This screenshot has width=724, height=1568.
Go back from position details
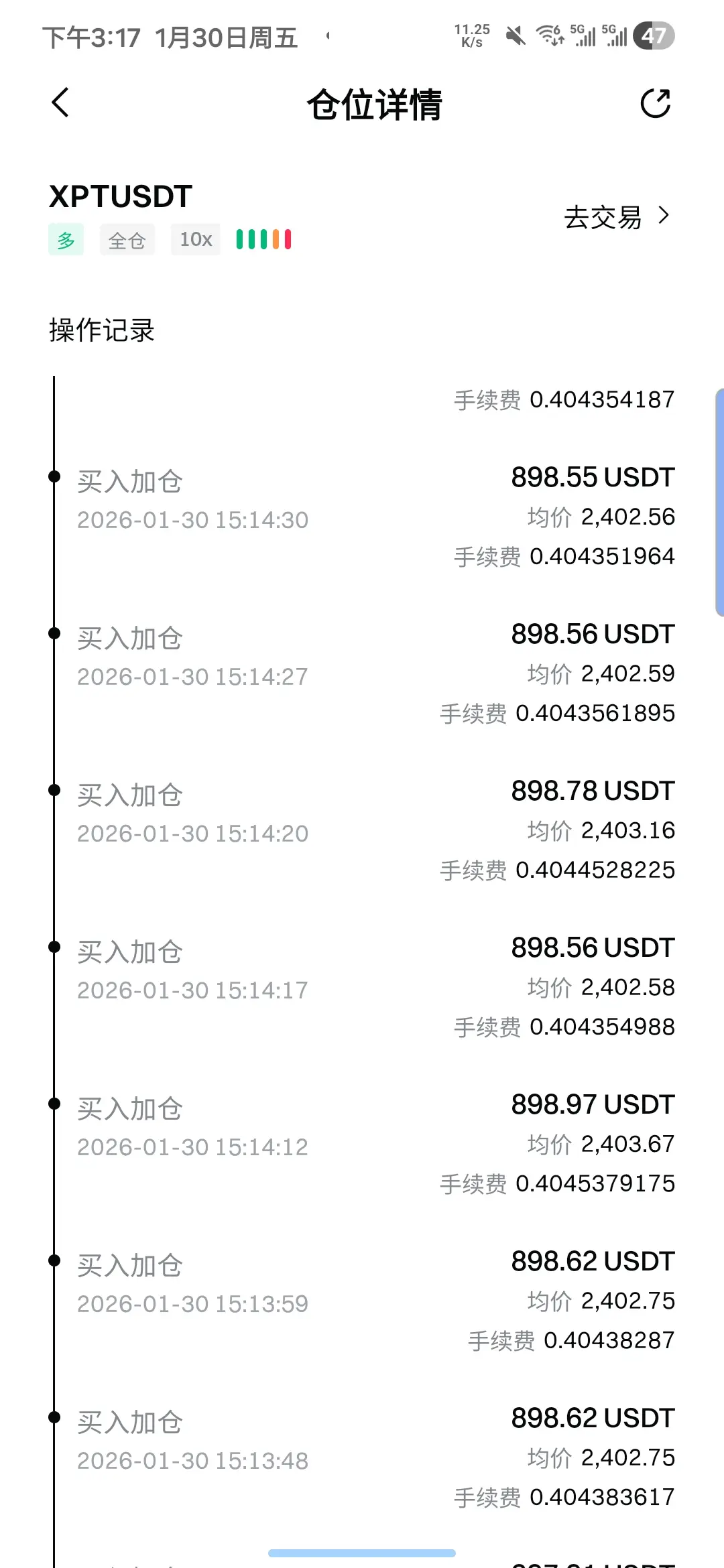(60, 103)
